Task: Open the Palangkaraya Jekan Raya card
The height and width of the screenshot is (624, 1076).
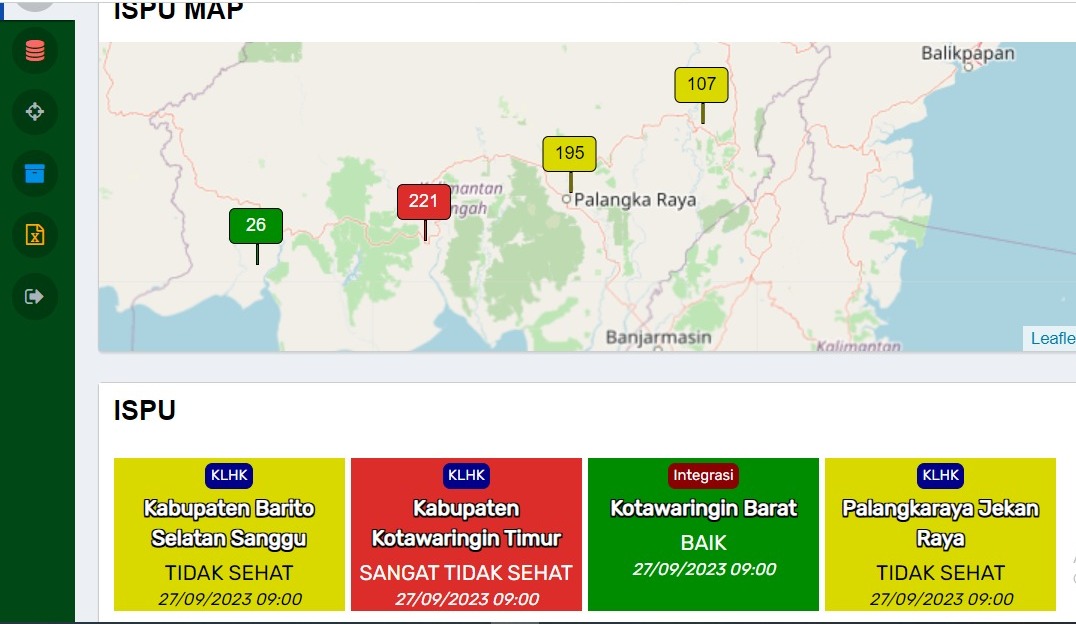Action: pos(940,535)
